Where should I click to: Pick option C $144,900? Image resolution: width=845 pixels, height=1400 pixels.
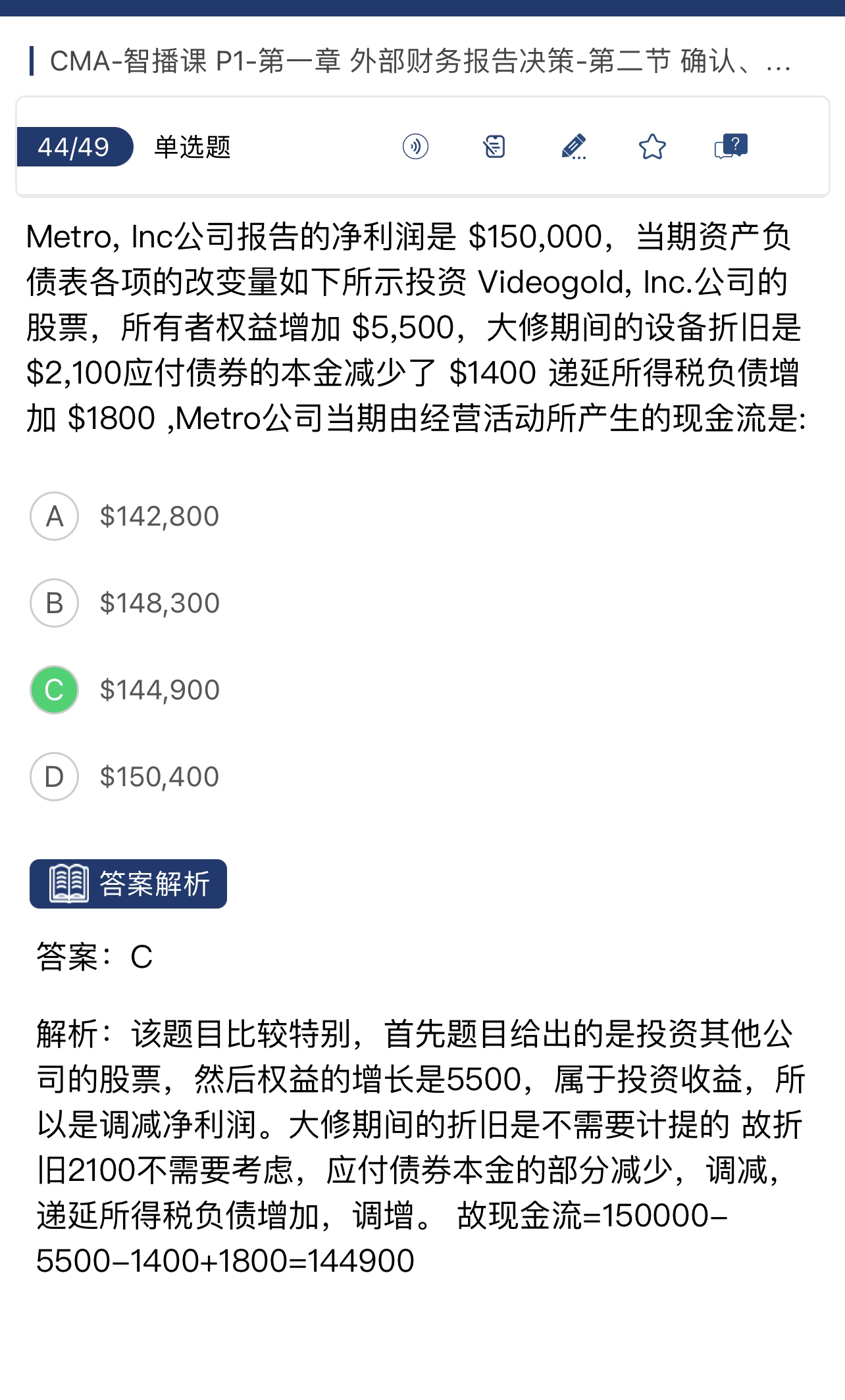click(x=55, y=690)
